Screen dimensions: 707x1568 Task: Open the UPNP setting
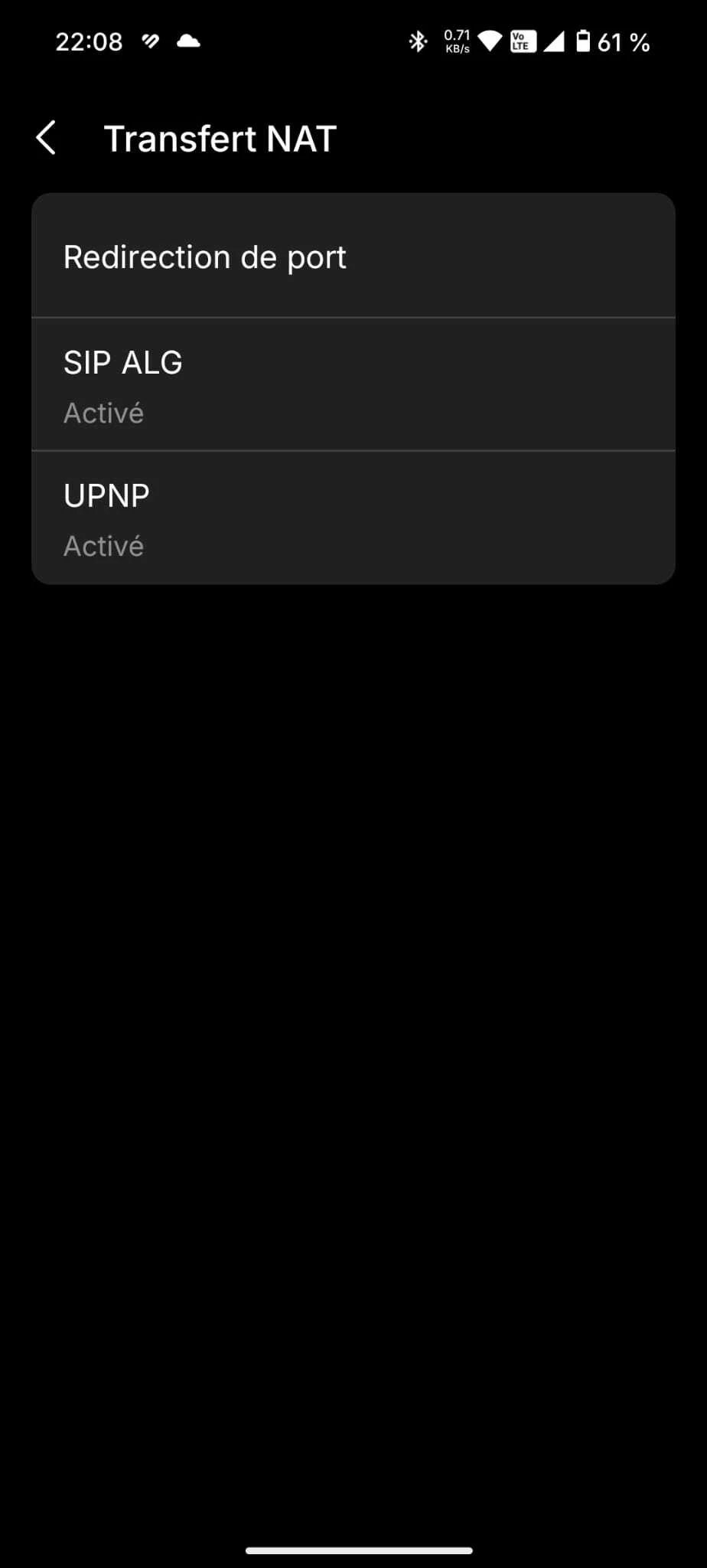point(353,518)
